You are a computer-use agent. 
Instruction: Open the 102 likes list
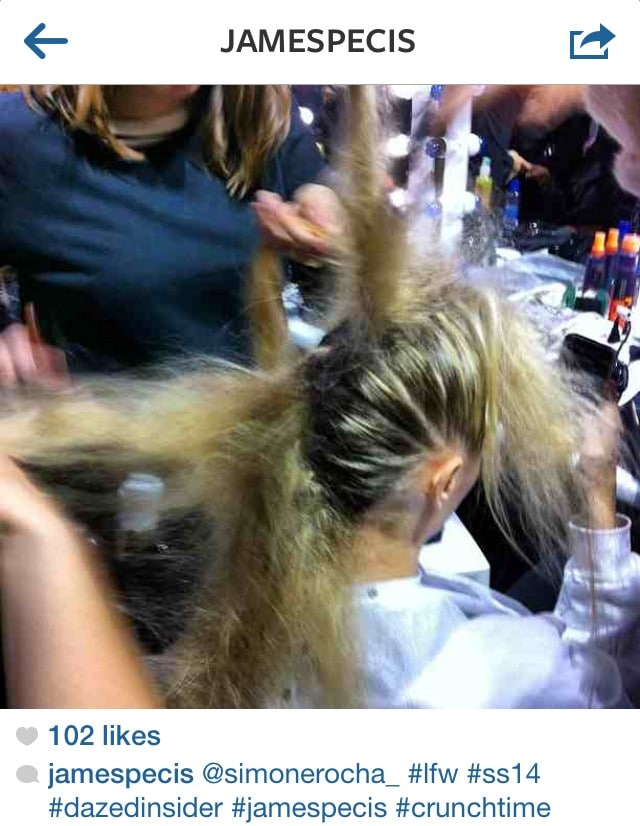coord(104,736)
